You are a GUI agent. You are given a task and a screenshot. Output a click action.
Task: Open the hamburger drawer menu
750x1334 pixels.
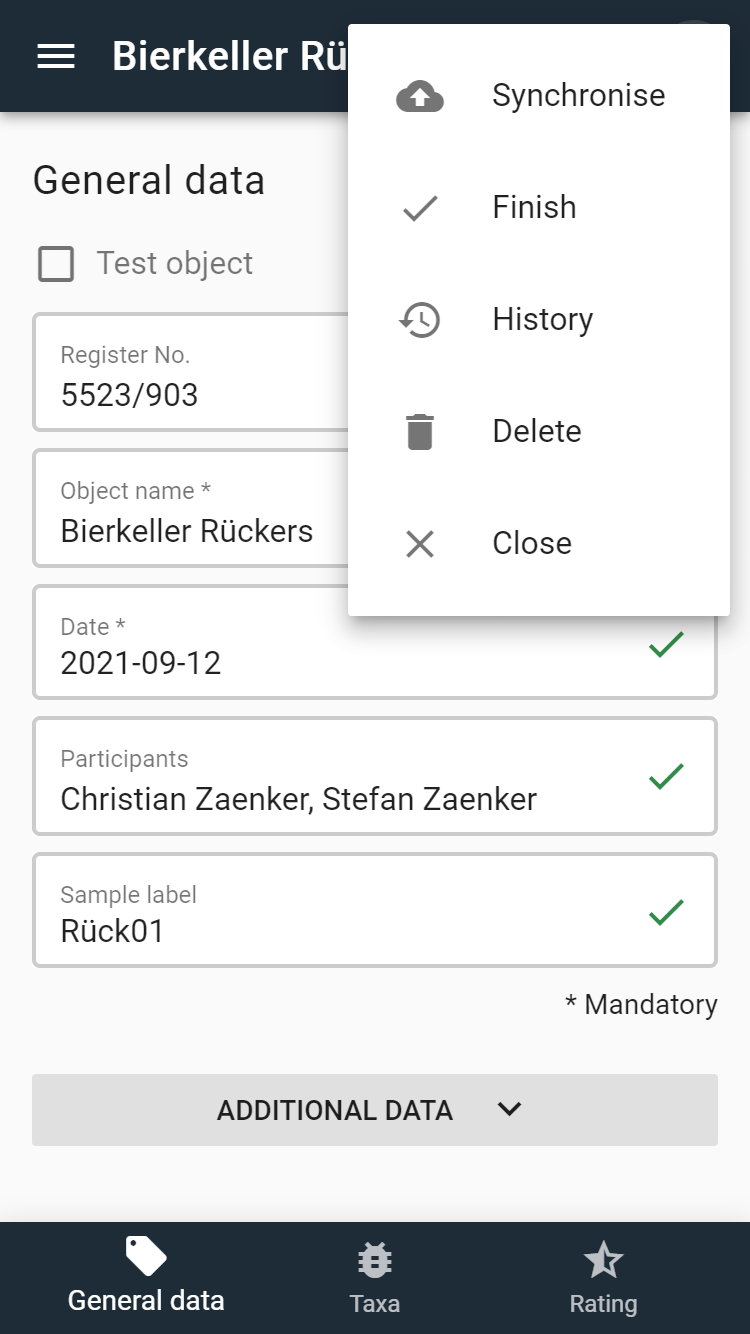56,56
